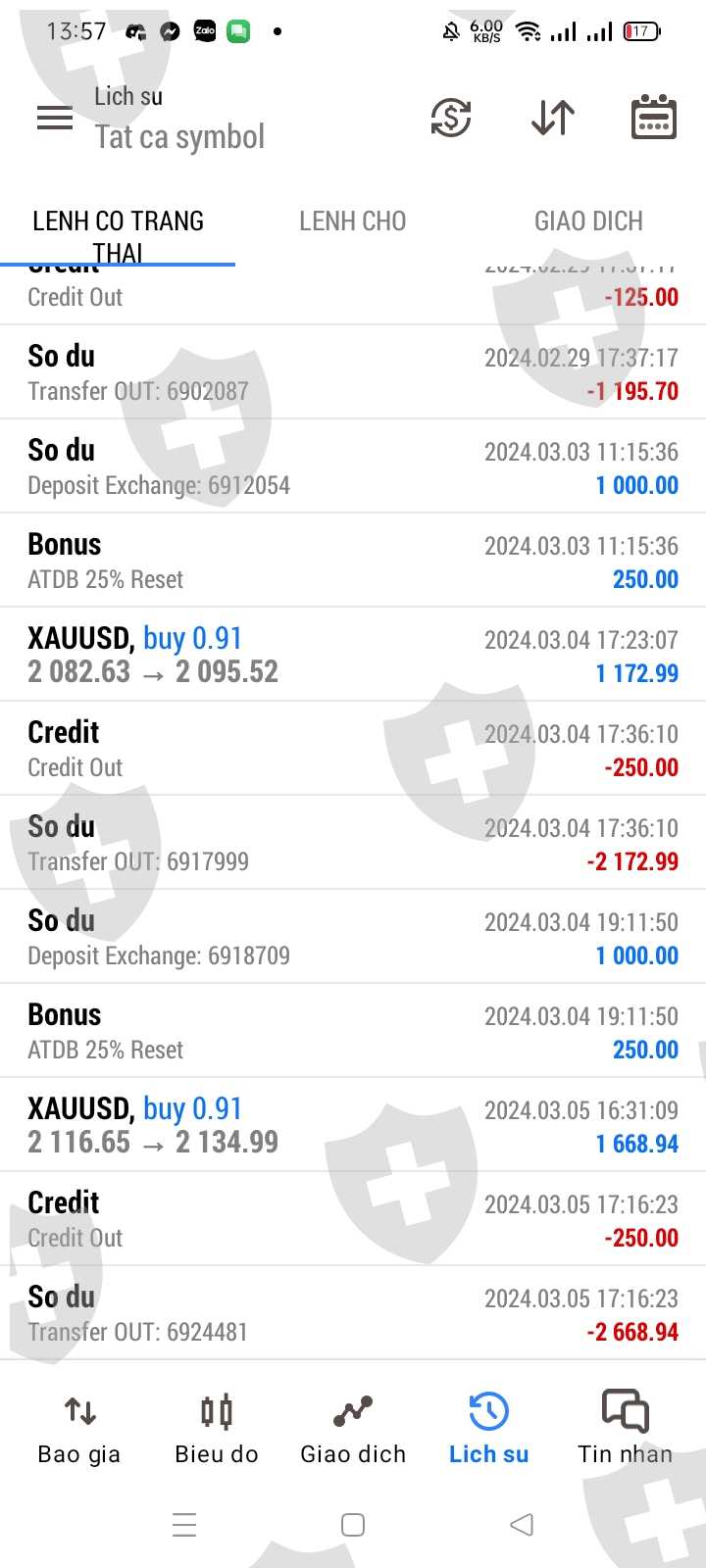Tap the system back button

[x=522, y=1525]
